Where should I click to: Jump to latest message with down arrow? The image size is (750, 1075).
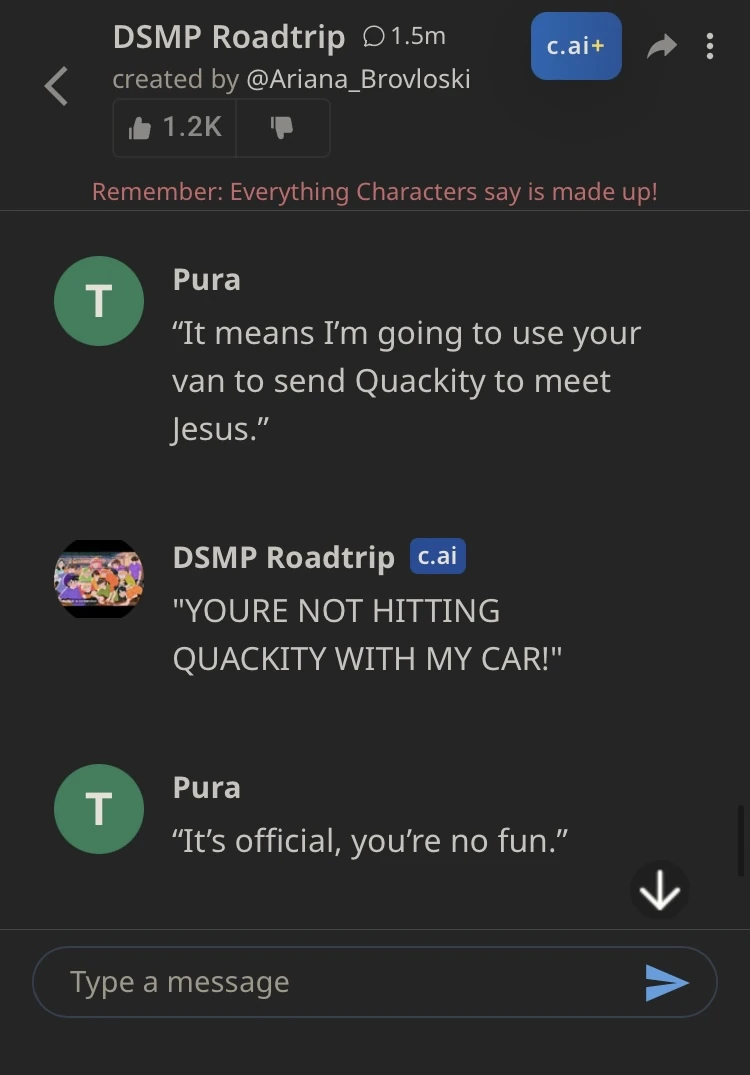pos(660,889)
